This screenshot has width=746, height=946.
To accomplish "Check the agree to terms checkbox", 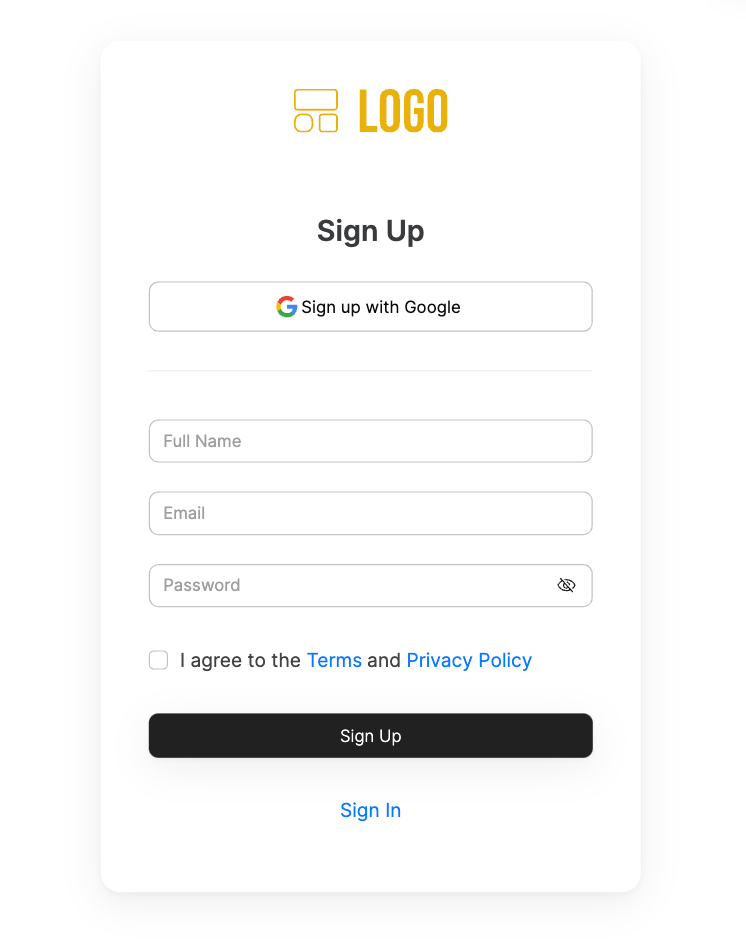I will pyautogui.click(x=158, y=660).
